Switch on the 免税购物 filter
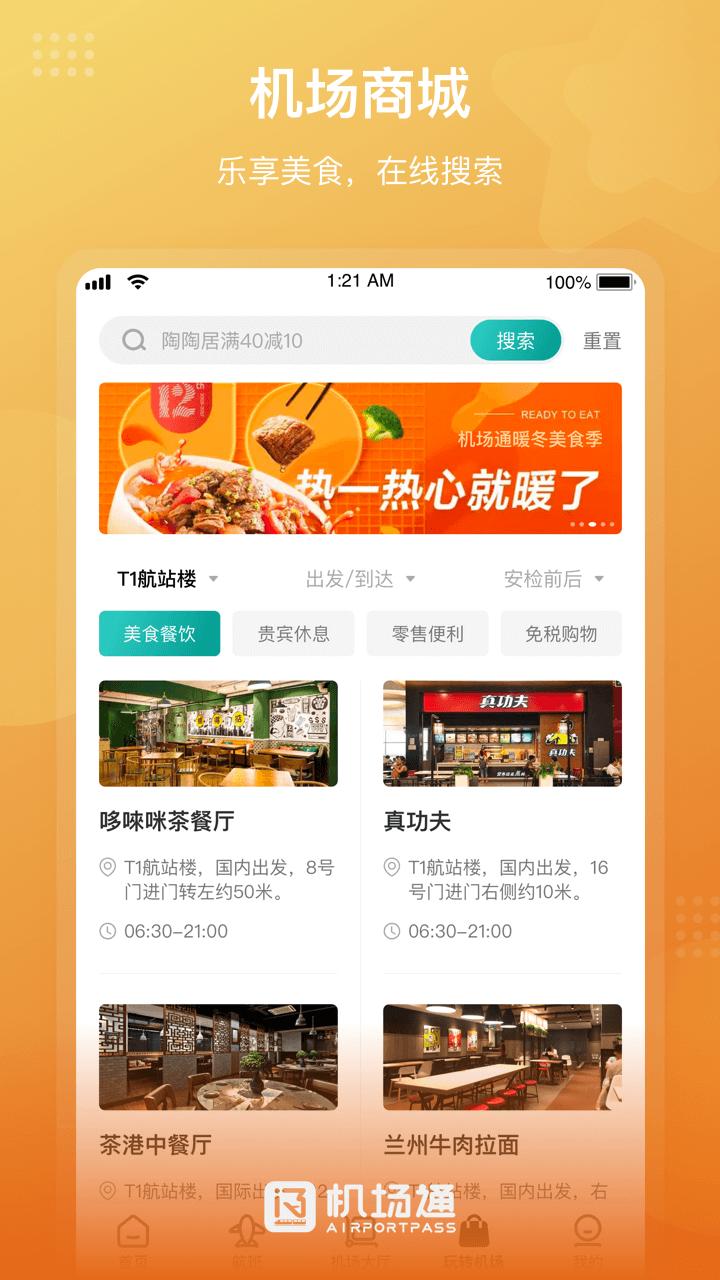Viewport: 720px width, 1280px height. click(561, 633)
